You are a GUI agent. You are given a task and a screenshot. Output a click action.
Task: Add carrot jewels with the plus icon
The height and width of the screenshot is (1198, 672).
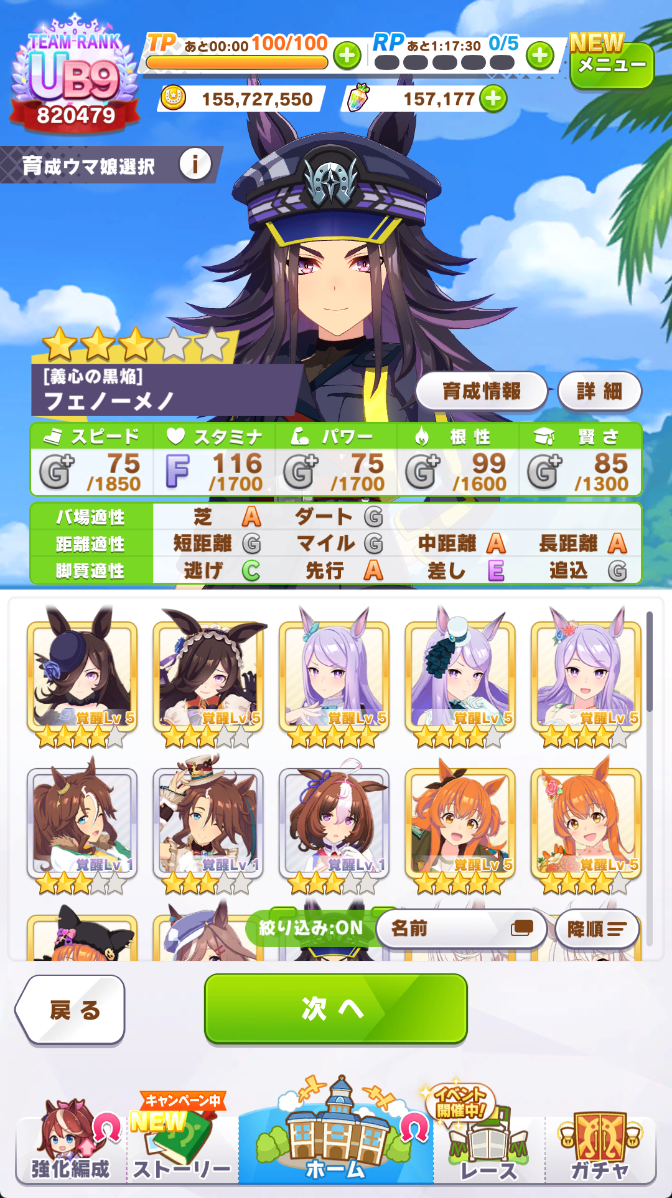pyautogui.click(x=491, y=98)
